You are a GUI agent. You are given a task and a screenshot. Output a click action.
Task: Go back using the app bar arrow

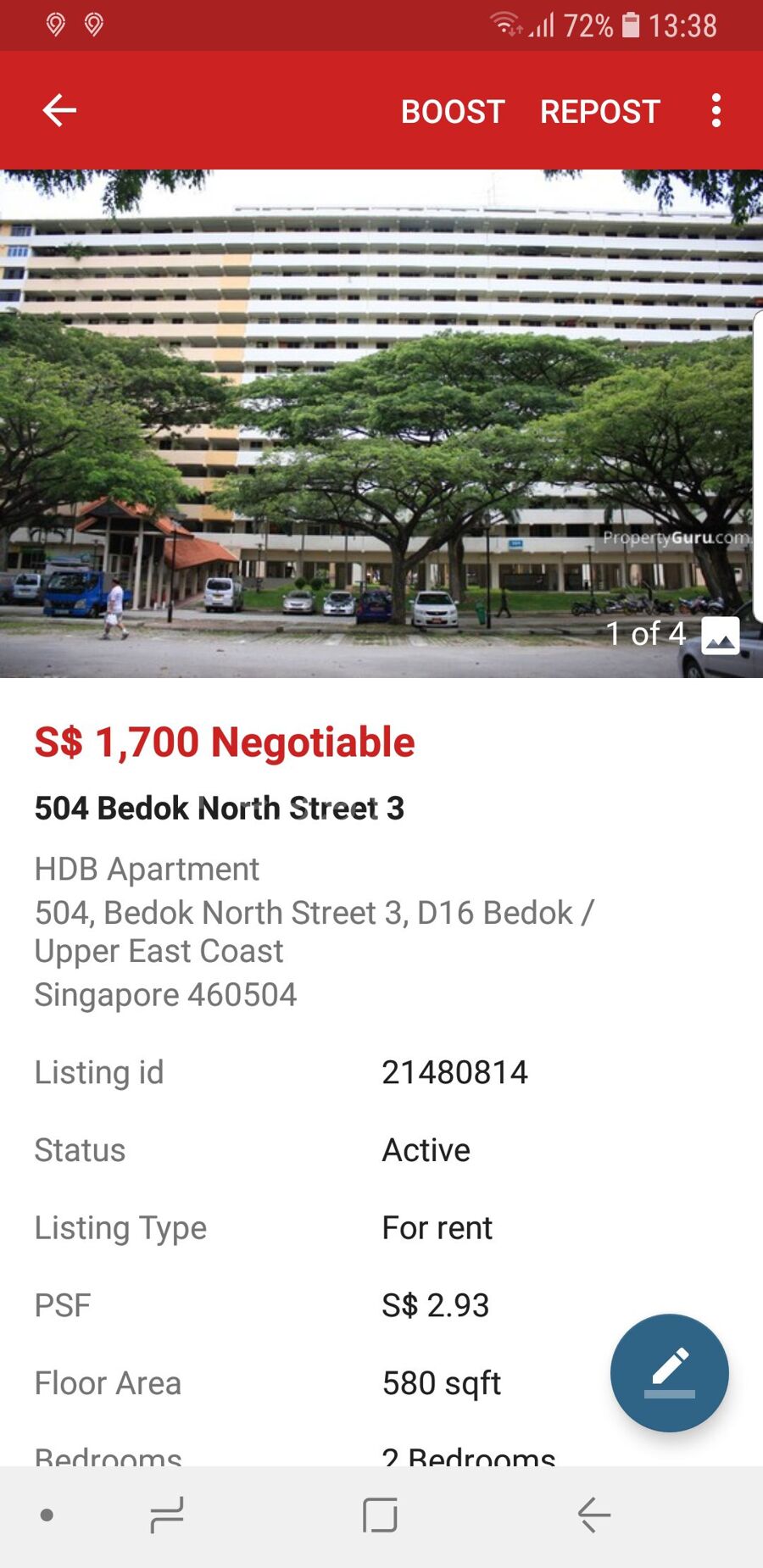coord(59,110)
